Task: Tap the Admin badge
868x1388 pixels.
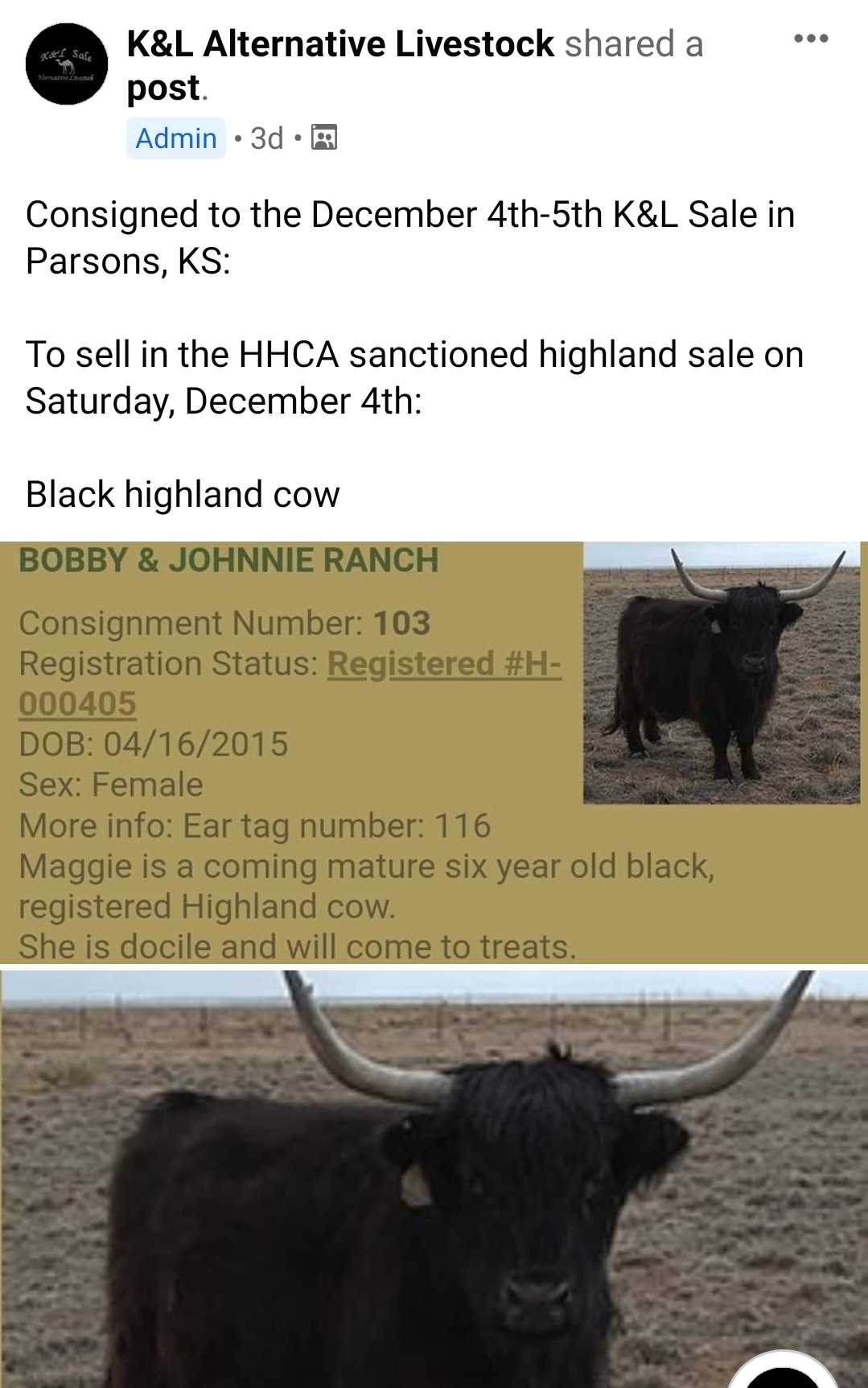Action: tap(176, 138)
